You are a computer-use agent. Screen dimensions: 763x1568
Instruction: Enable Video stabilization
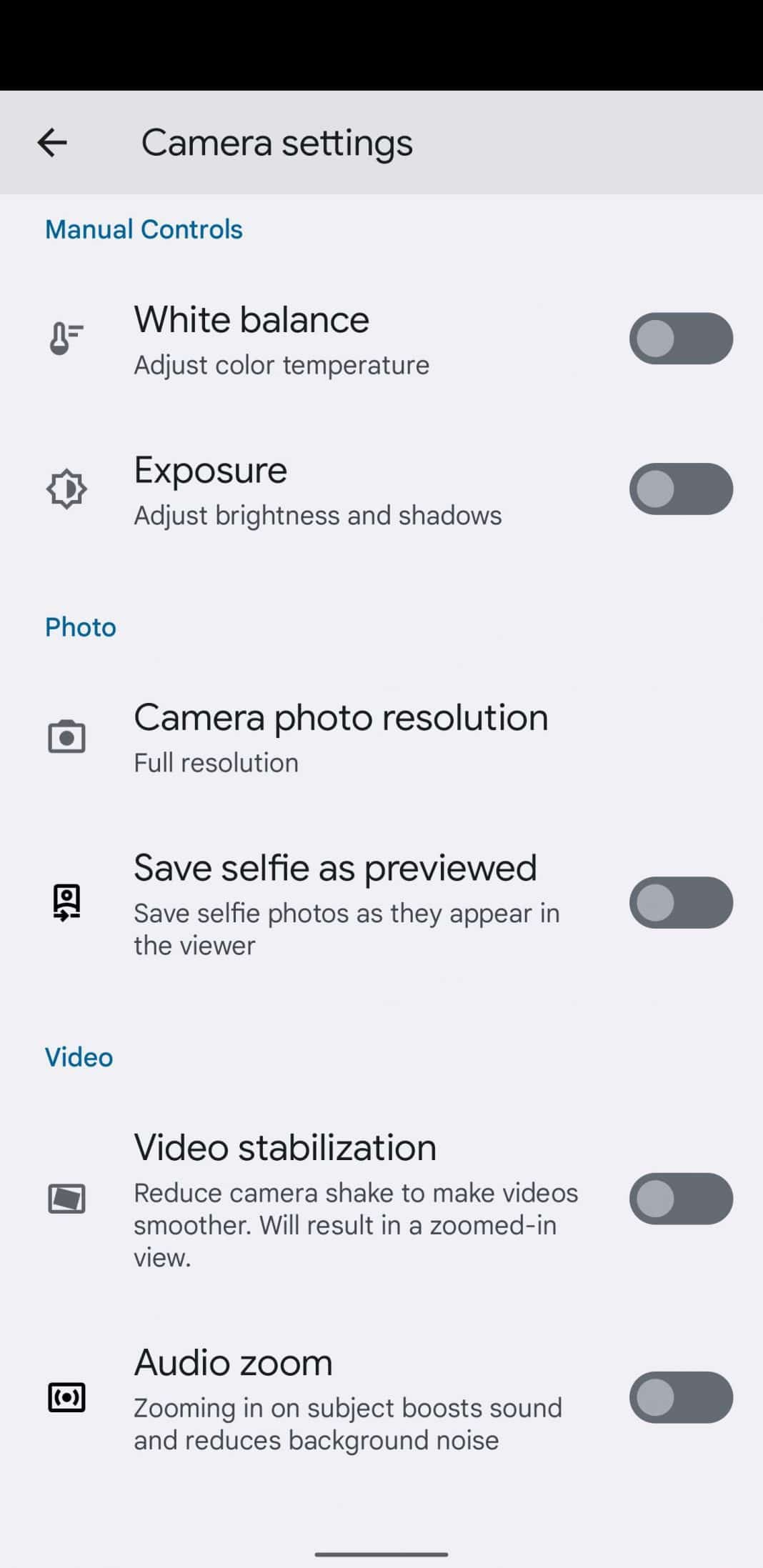(680, 1199)
